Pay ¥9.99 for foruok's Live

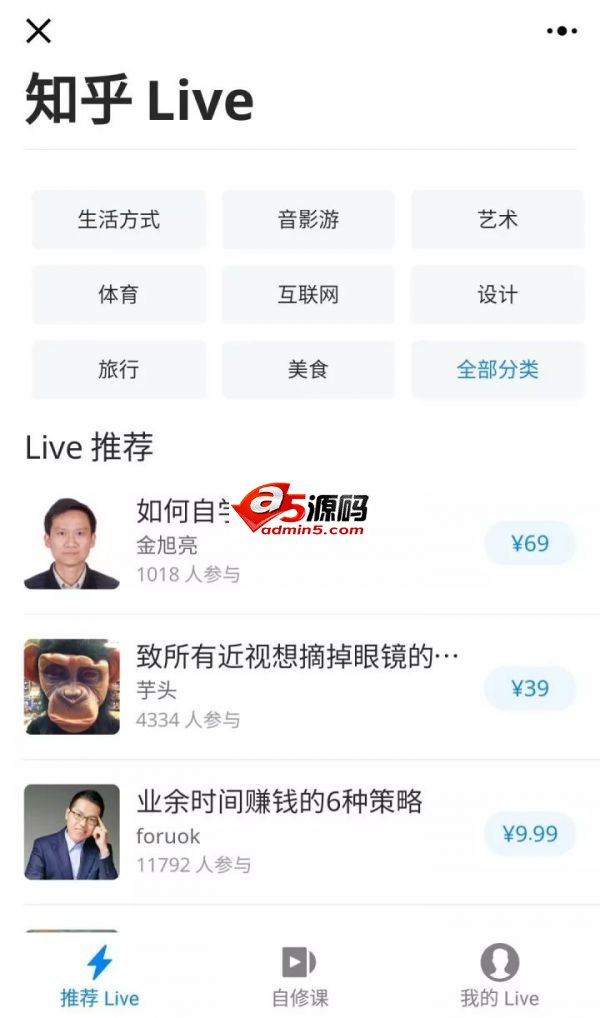point(530,833)
